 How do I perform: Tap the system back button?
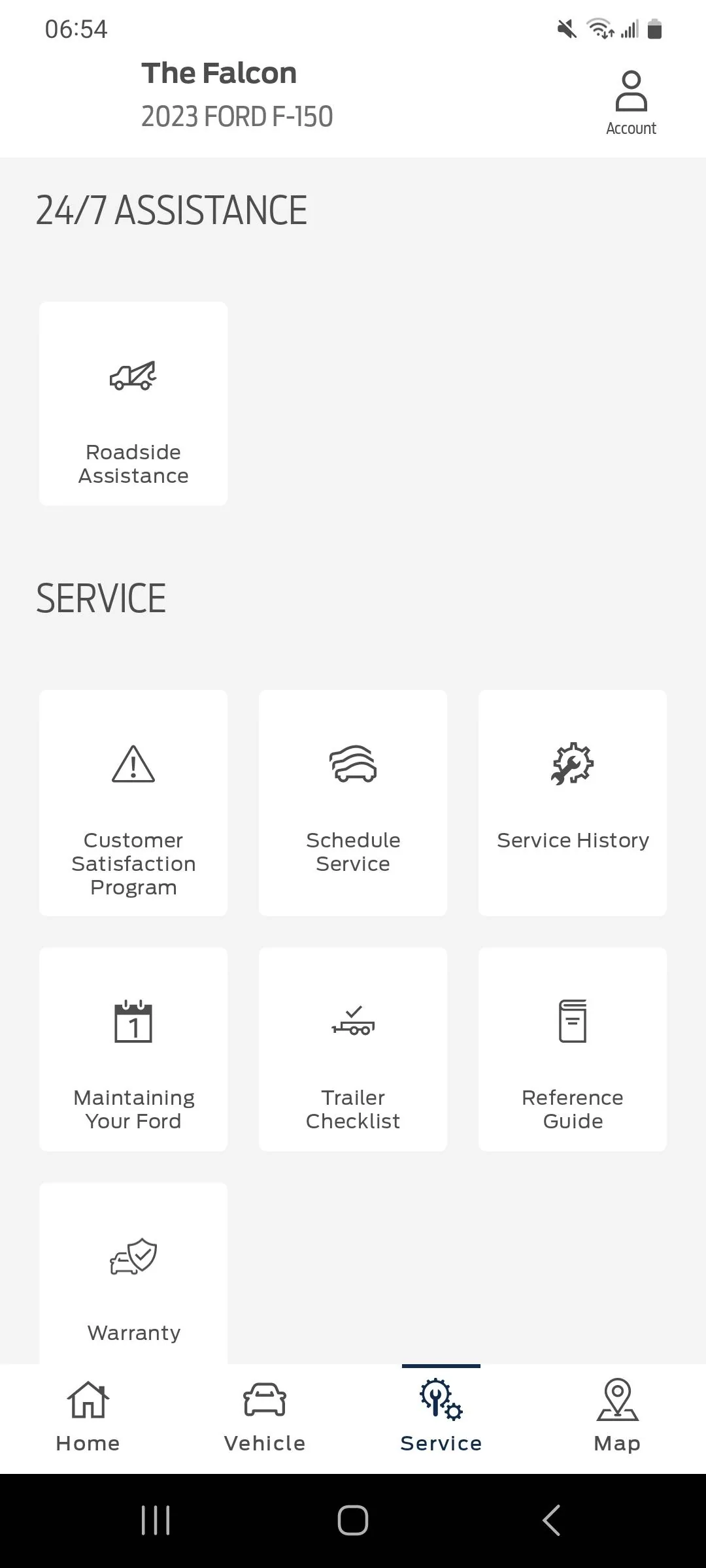click(551, 1520)
